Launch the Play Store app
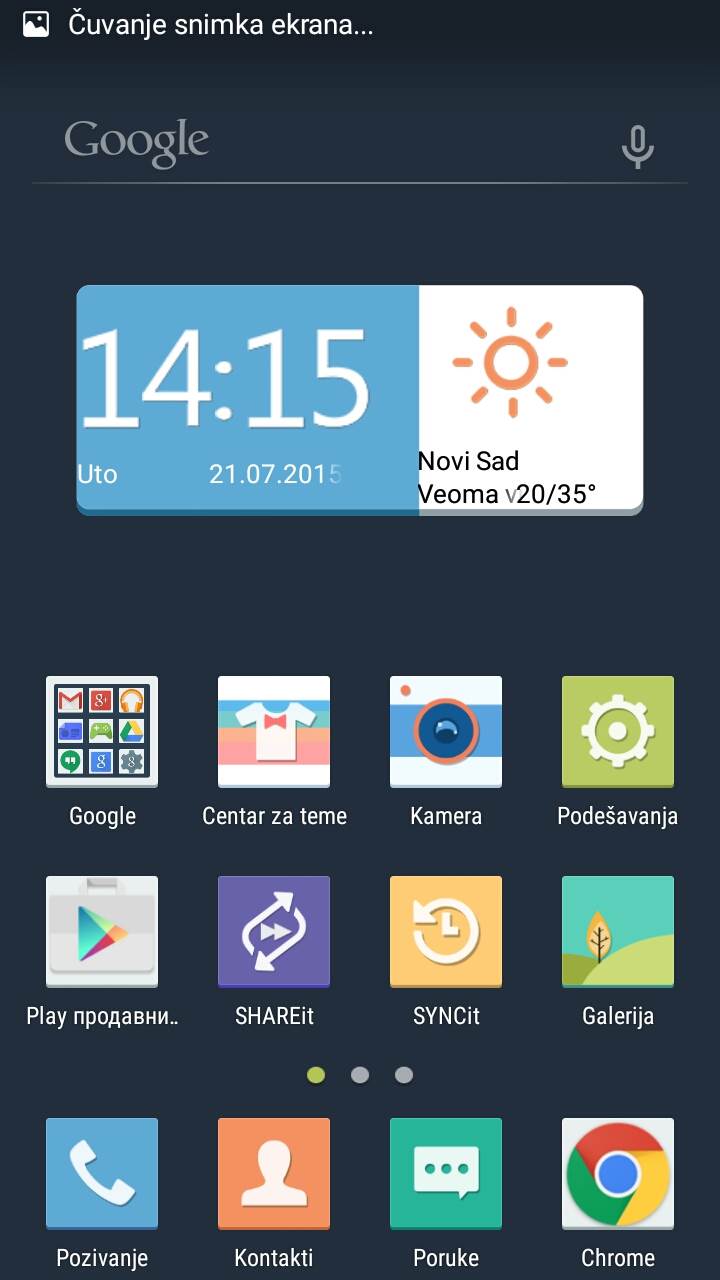720x1280 pixels. coord(102,931)
